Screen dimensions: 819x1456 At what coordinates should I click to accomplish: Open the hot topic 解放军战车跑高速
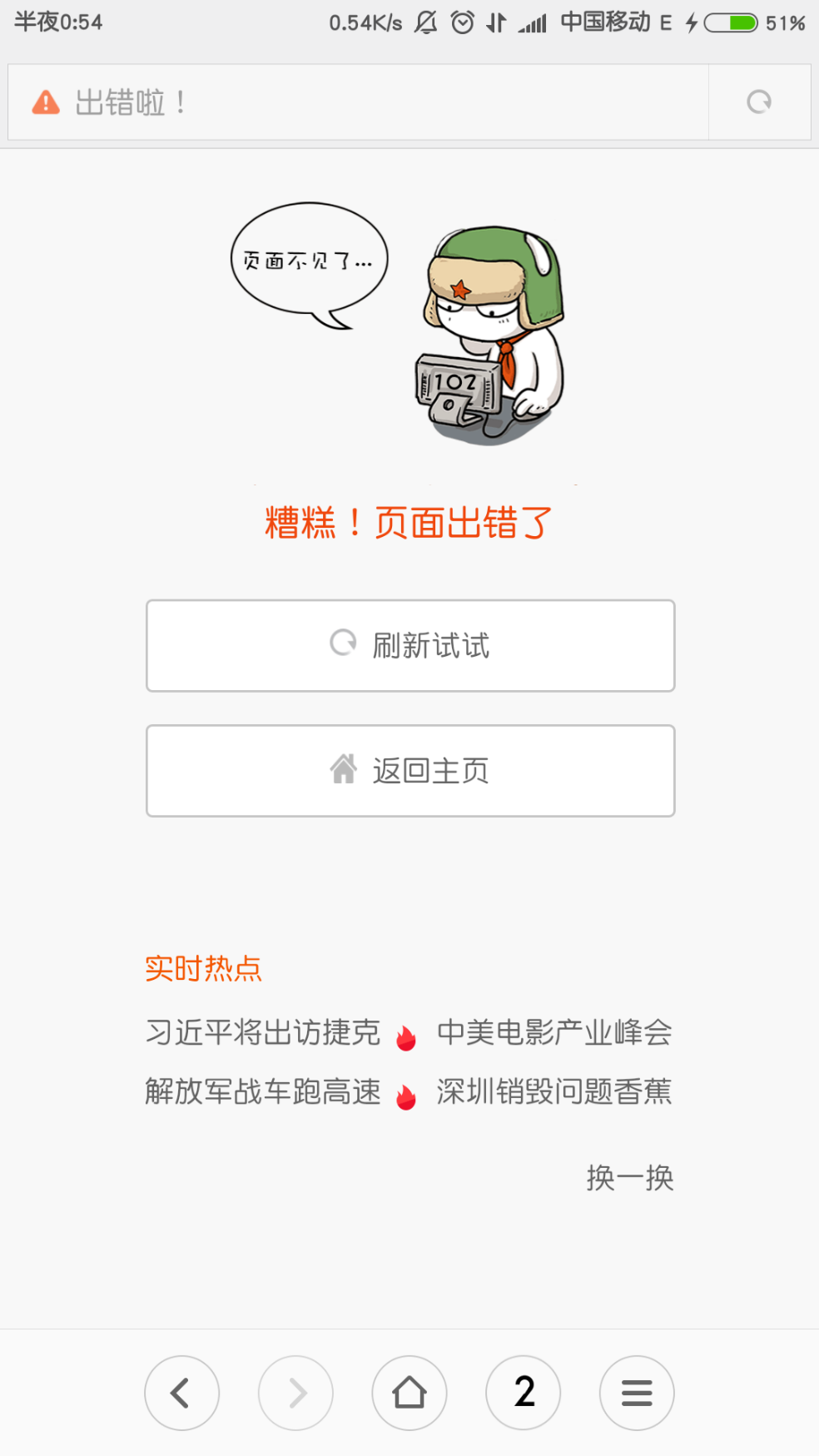pos(263,1091)
